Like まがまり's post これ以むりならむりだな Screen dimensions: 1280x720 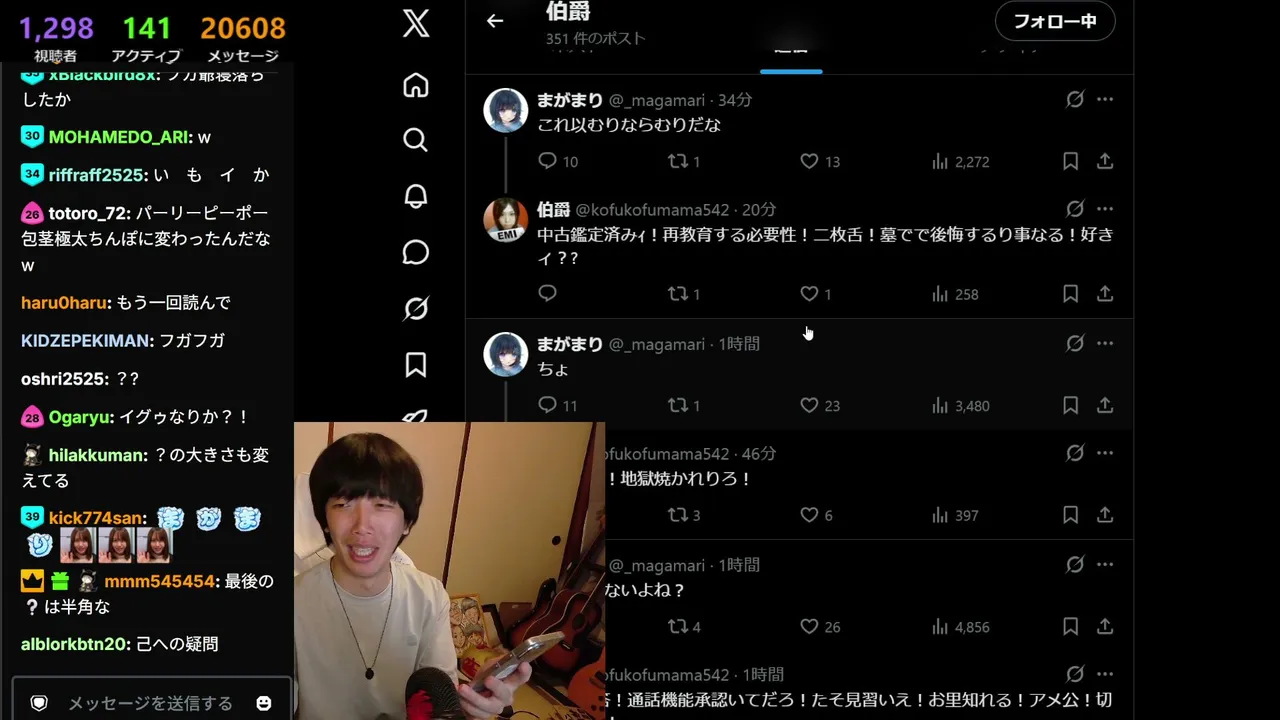tap(809, 161)
